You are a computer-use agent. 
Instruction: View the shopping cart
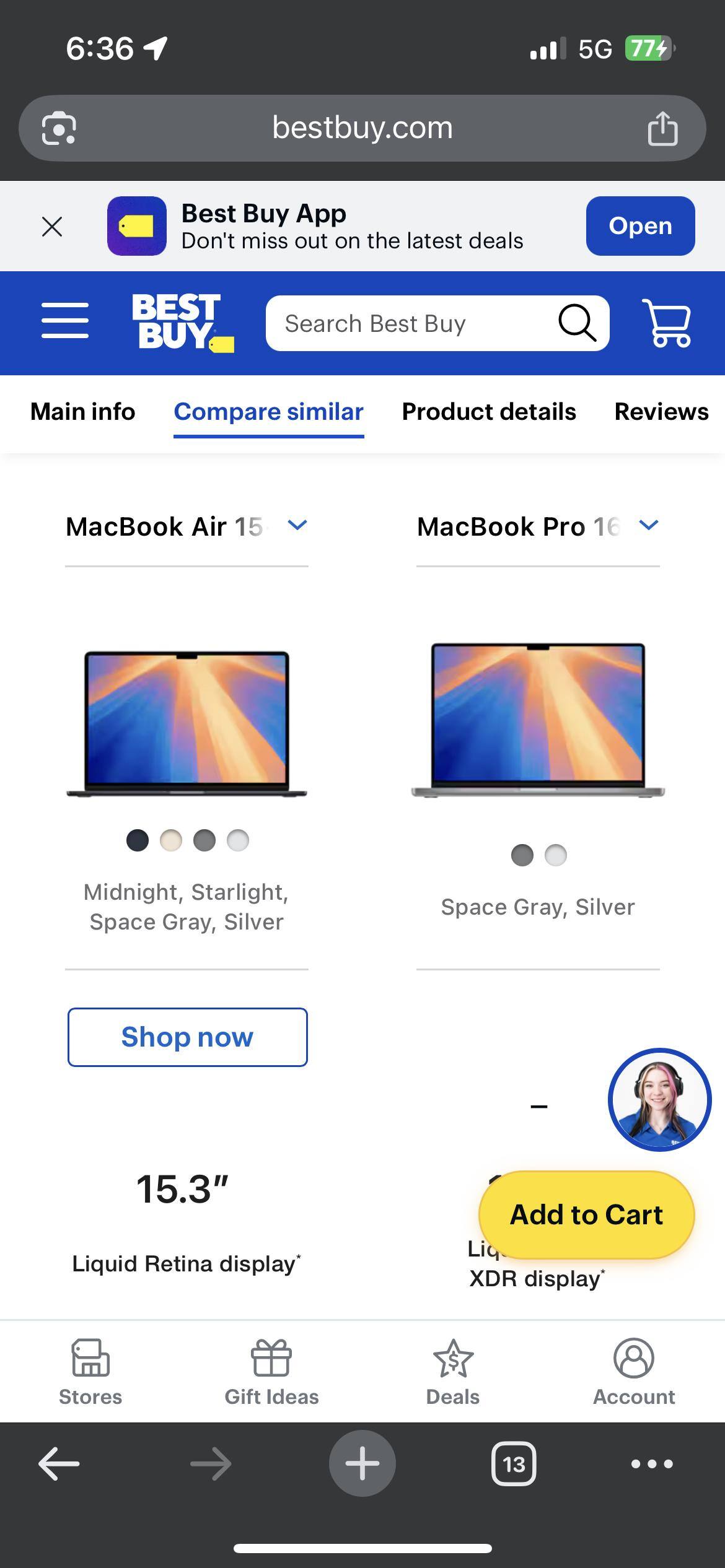667,323
